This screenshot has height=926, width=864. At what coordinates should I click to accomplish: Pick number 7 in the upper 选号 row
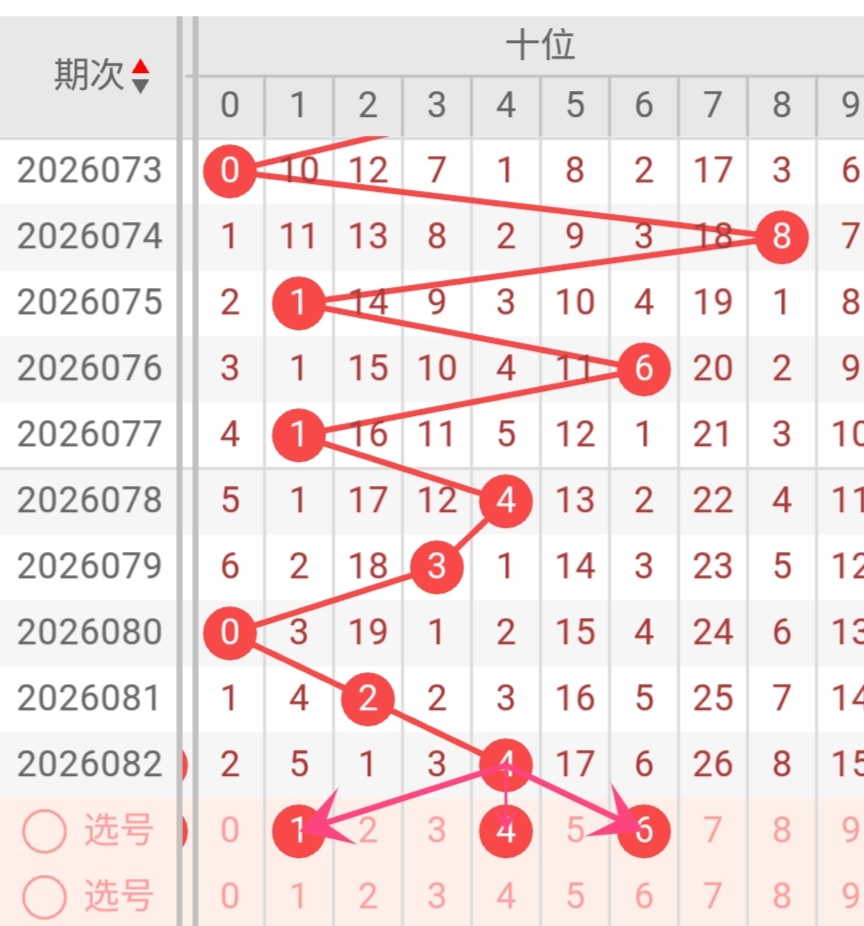(x=713, y=830)
